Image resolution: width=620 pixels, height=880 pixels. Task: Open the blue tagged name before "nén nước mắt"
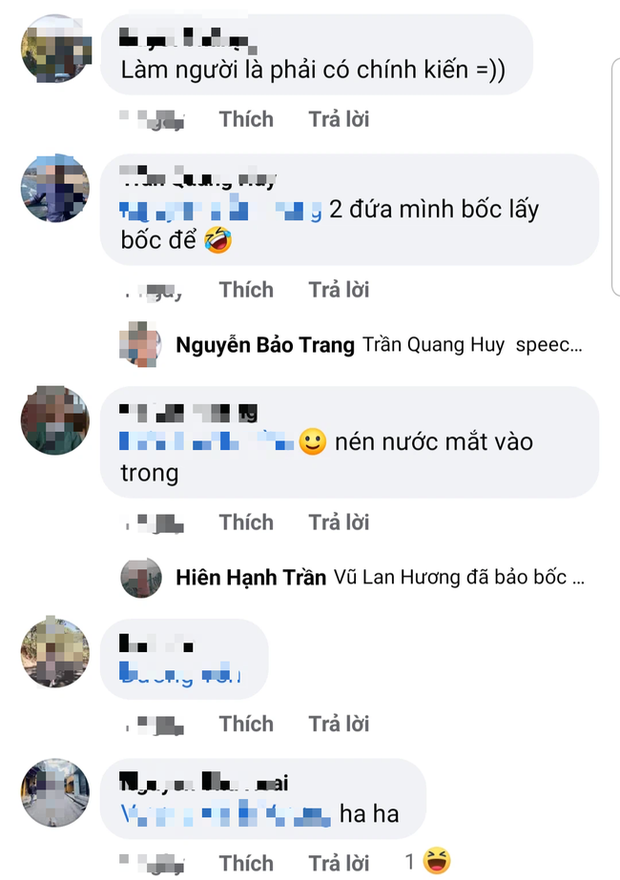pos(207,440)
